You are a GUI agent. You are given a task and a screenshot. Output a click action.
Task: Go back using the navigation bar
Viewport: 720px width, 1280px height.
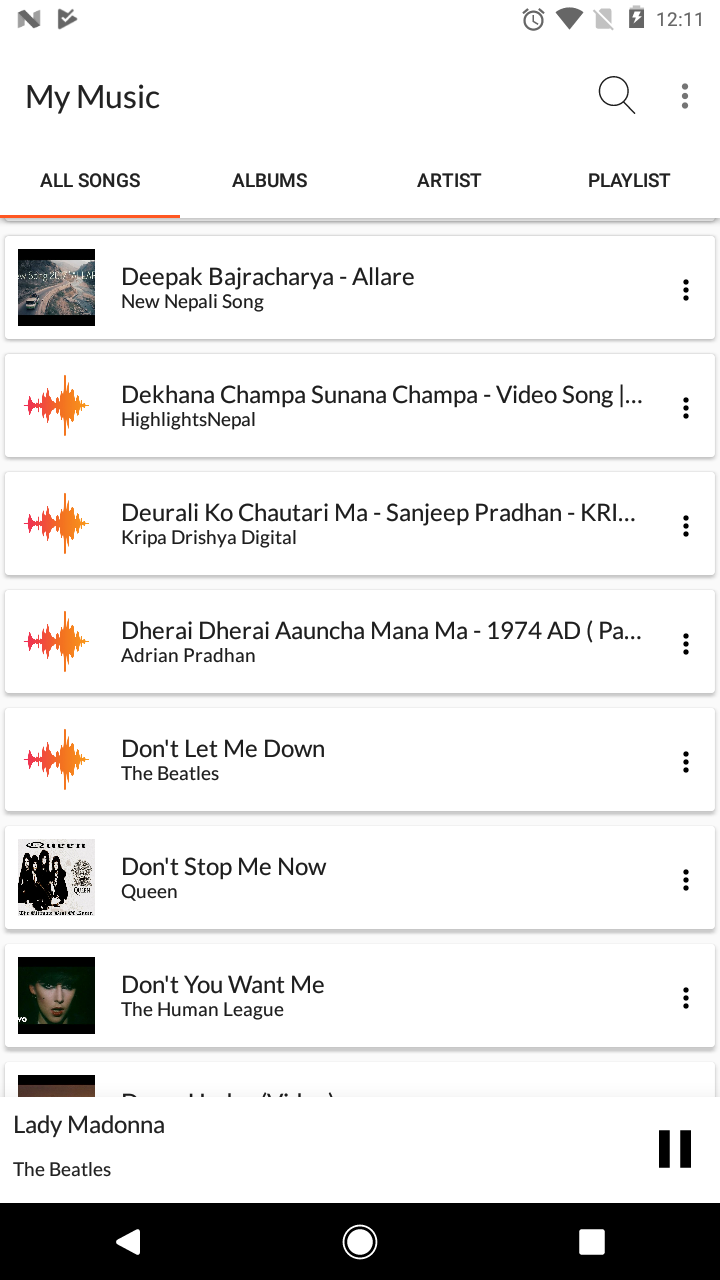click(128, 1242)
